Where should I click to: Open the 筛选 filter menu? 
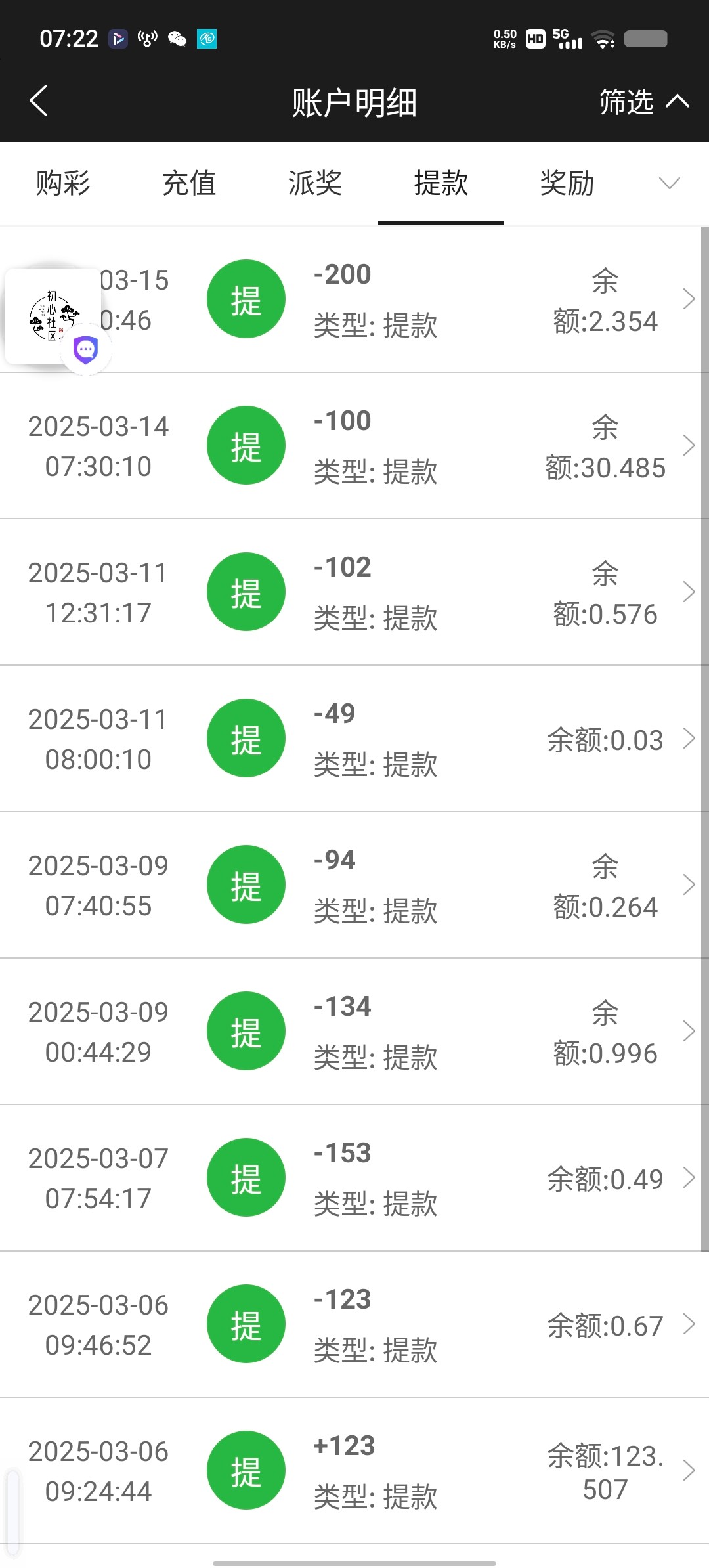(643, 102)
